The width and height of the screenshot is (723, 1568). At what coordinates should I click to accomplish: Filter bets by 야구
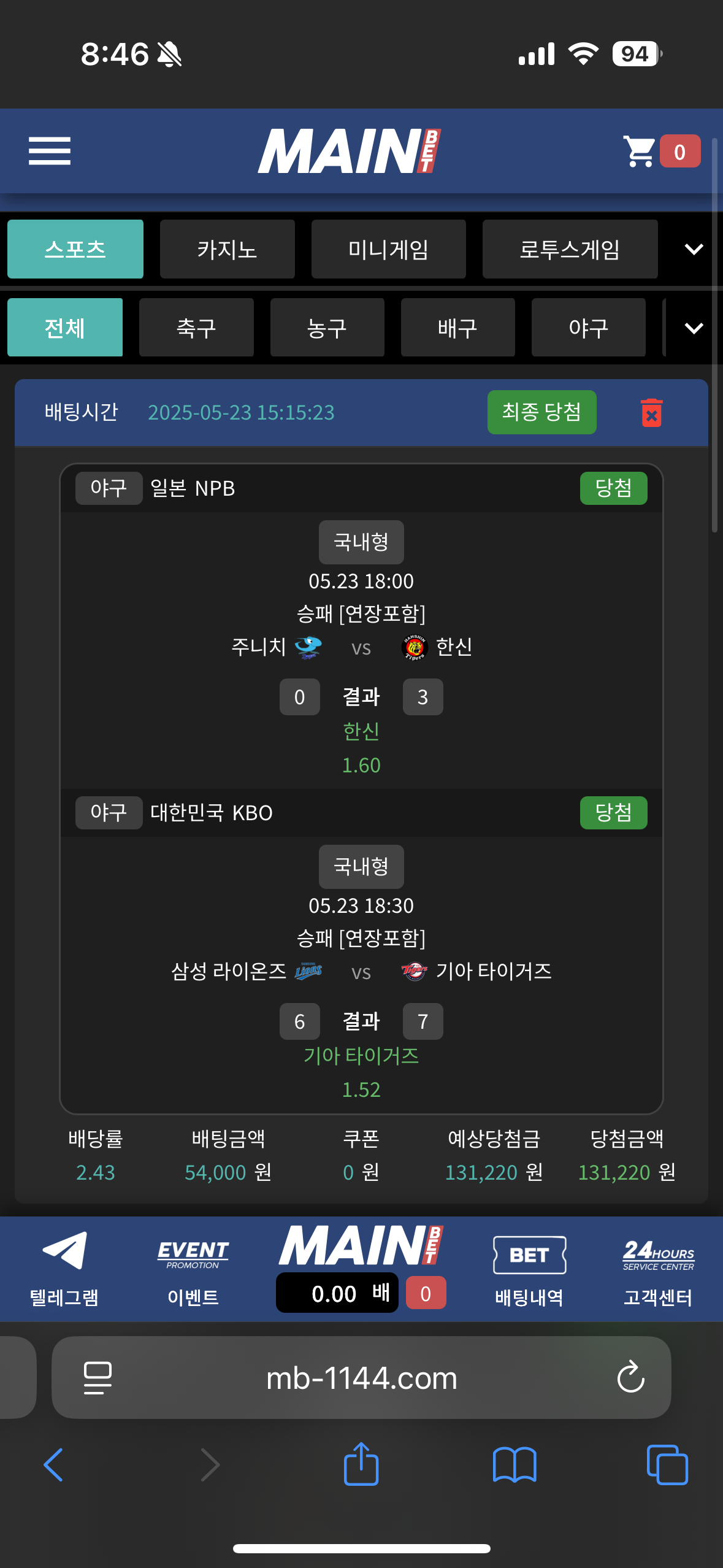click(x=588, y=328)
